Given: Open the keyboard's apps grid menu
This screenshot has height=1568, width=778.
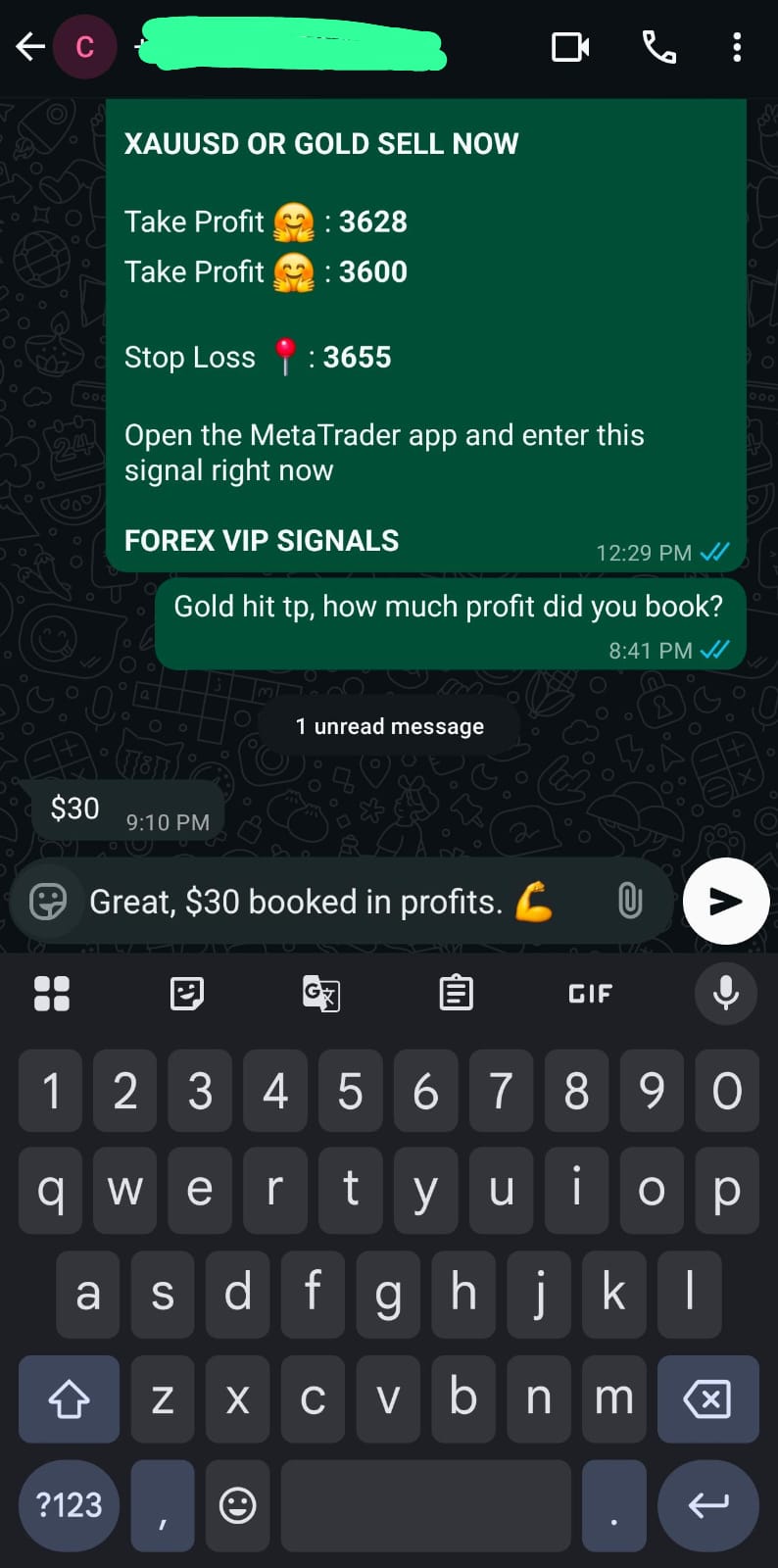Looking at the screenshot, I should tap(52, 994).
